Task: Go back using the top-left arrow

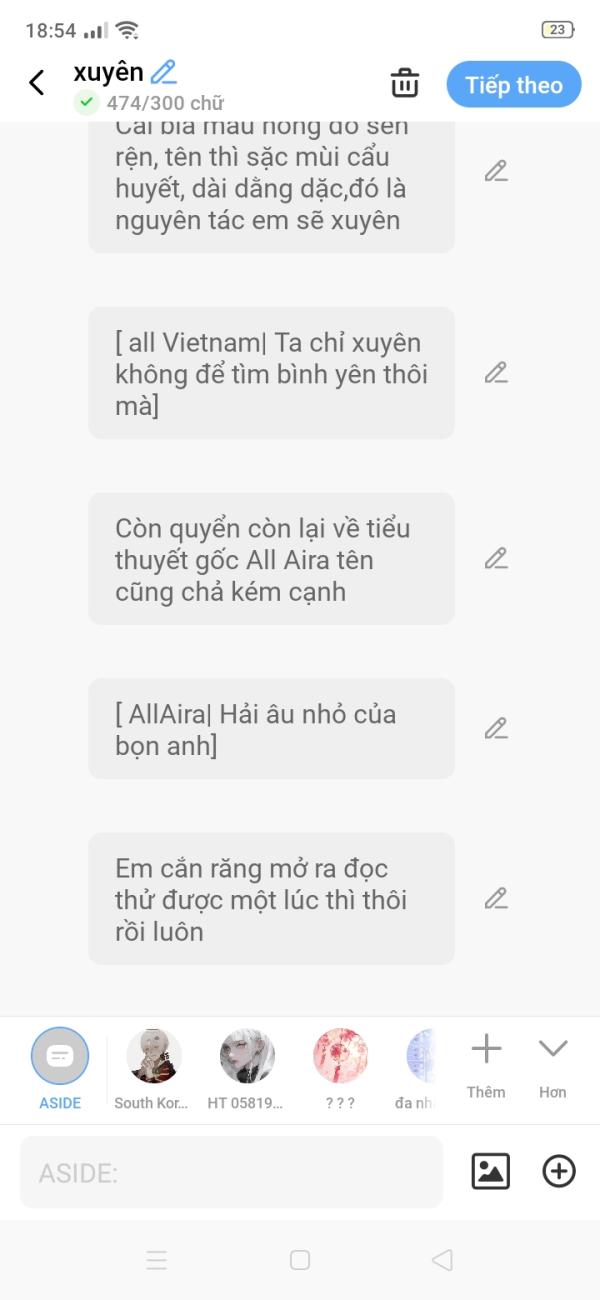Action: 37,83
